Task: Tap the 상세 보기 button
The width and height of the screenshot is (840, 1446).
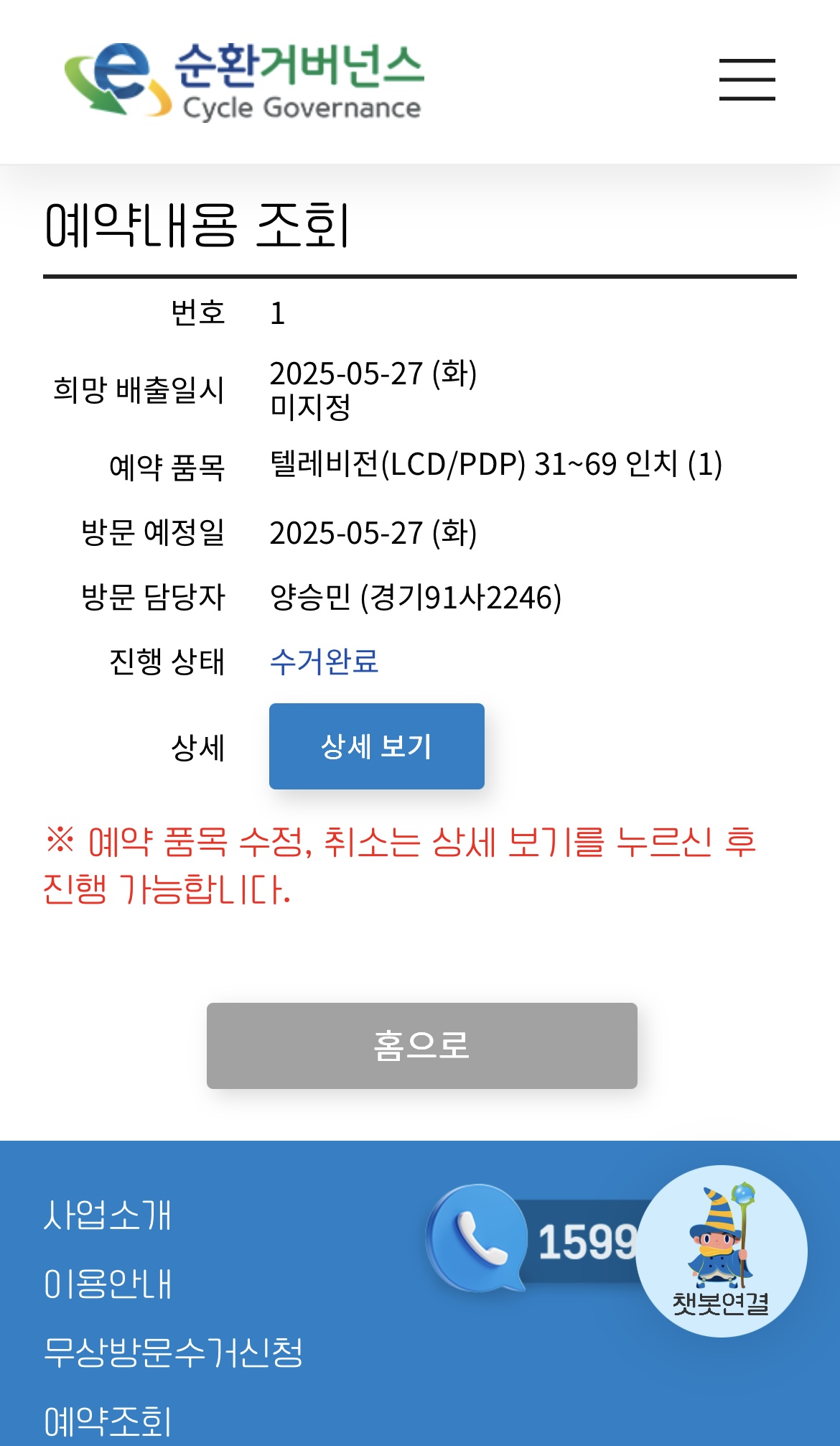Action: pos(376,746)
